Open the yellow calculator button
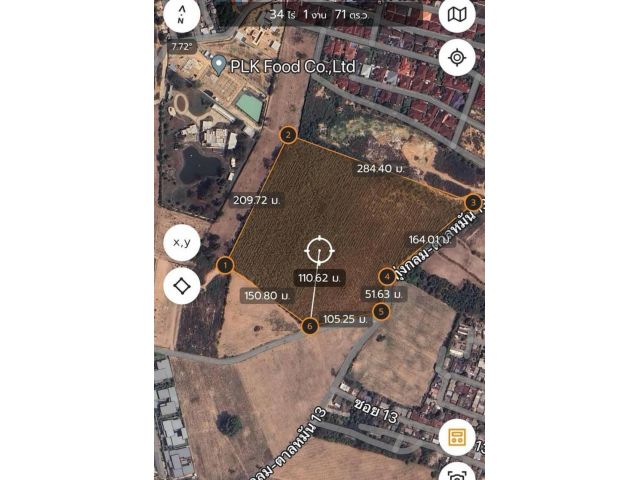This screenshot has height=480, width=640. [456, 437]
